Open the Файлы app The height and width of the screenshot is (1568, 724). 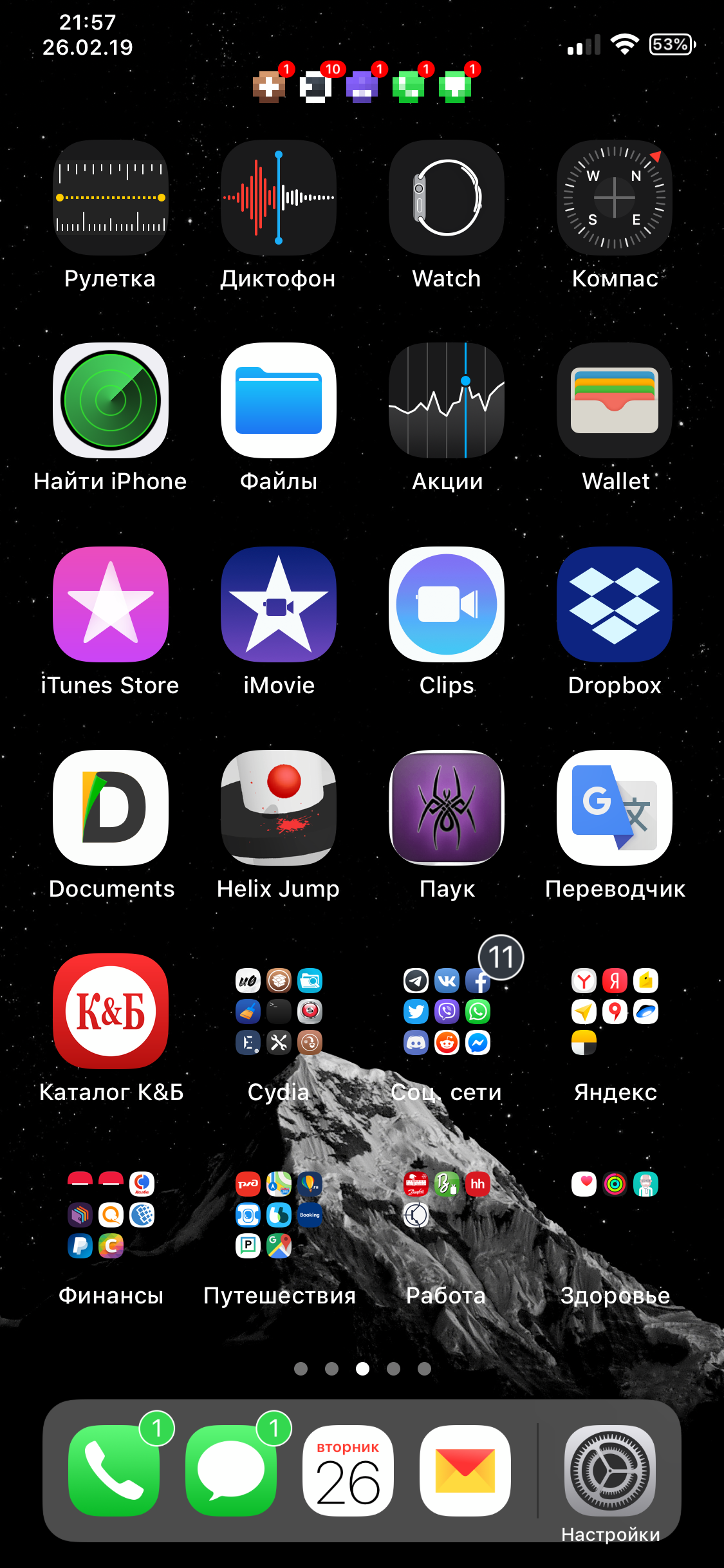279,400
